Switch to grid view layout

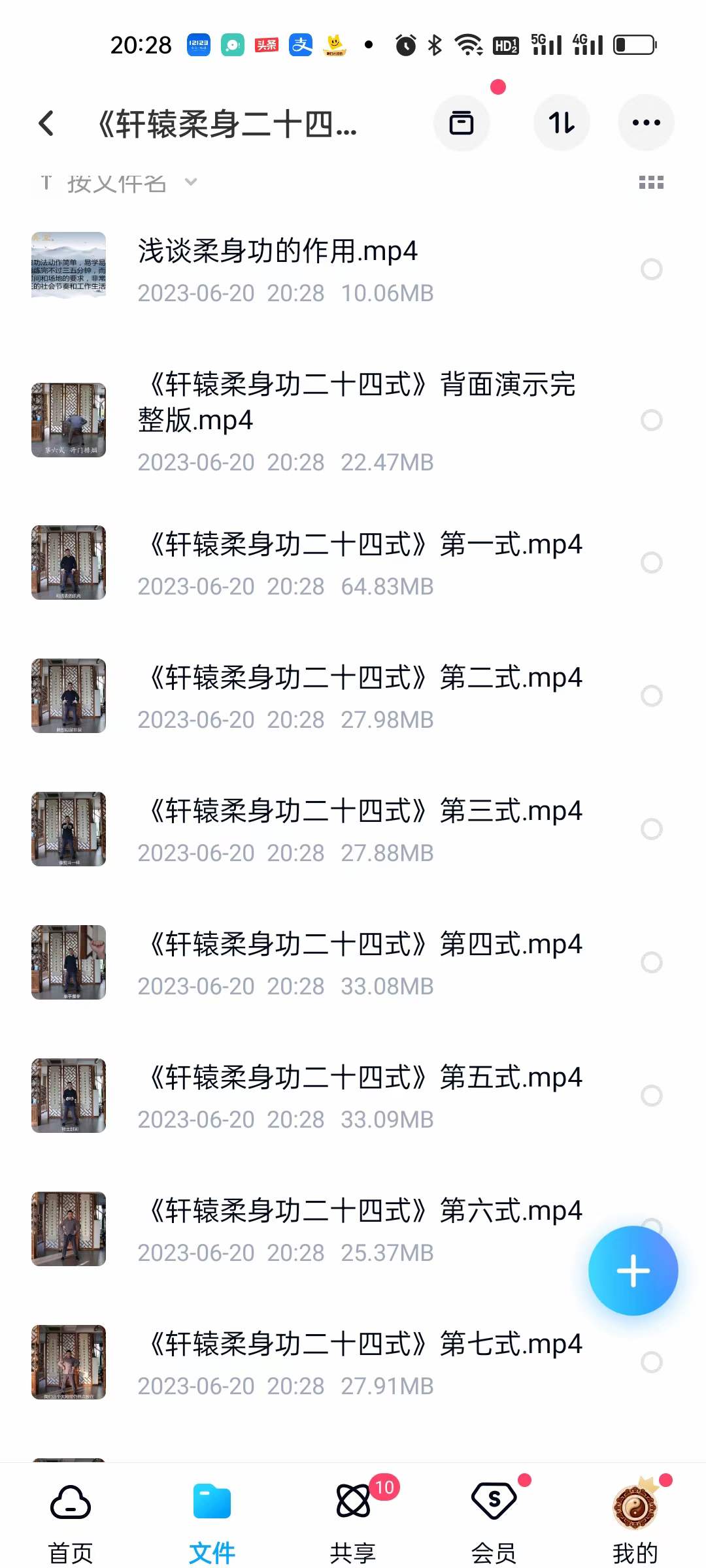click(651, 184)
